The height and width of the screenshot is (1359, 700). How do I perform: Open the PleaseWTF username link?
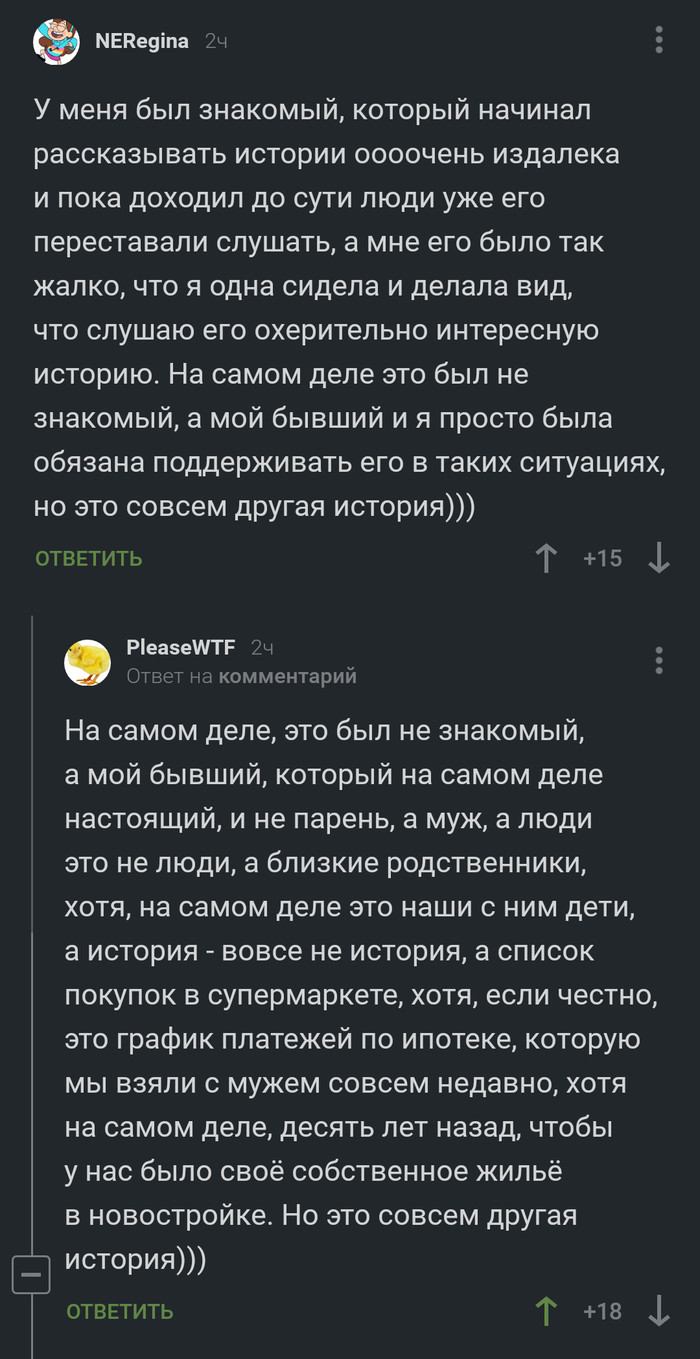coord(180,647)
